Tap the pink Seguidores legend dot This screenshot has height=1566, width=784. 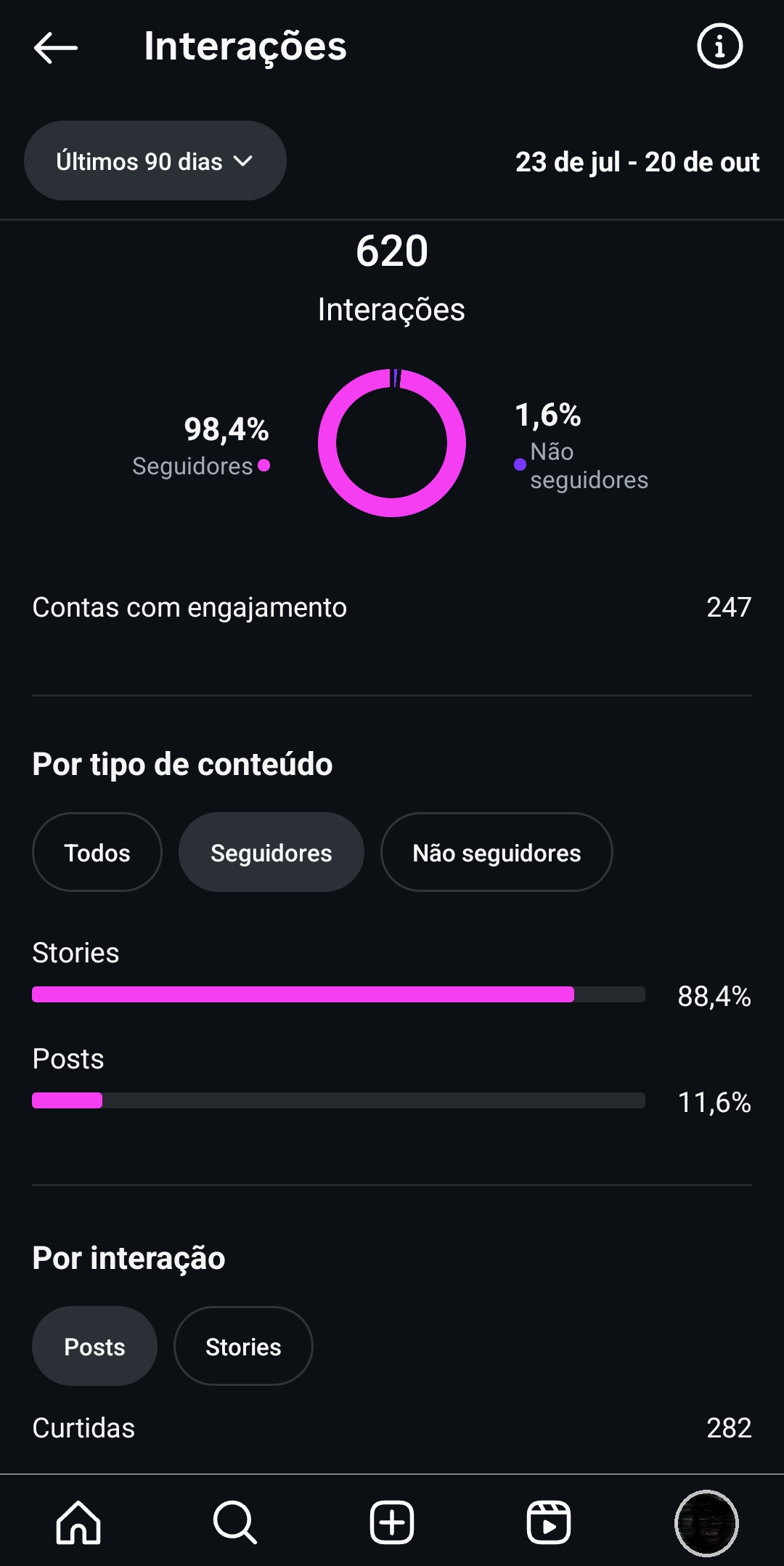264,466
